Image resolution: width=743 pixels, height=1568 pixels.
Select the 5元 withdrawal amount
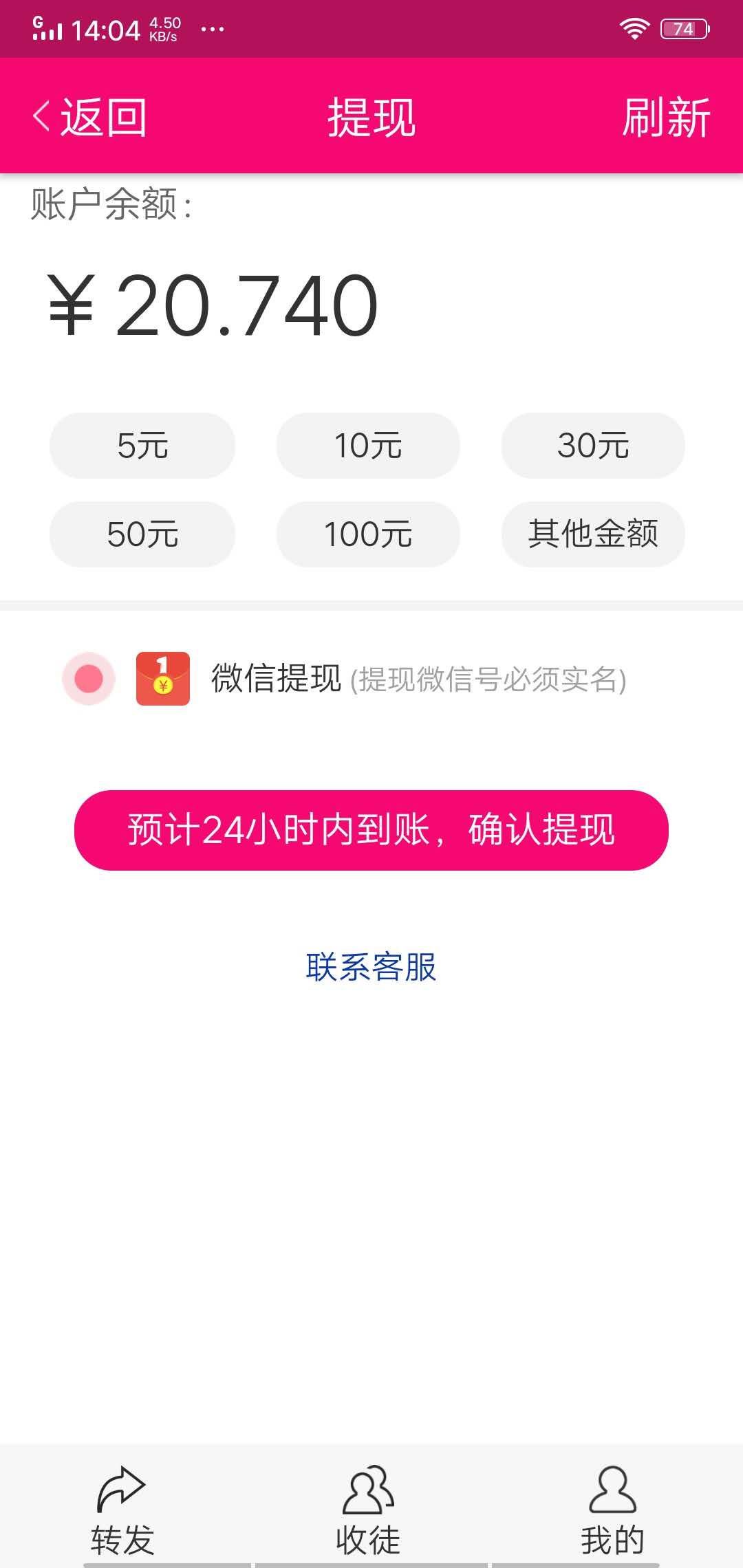coord(142,446)
